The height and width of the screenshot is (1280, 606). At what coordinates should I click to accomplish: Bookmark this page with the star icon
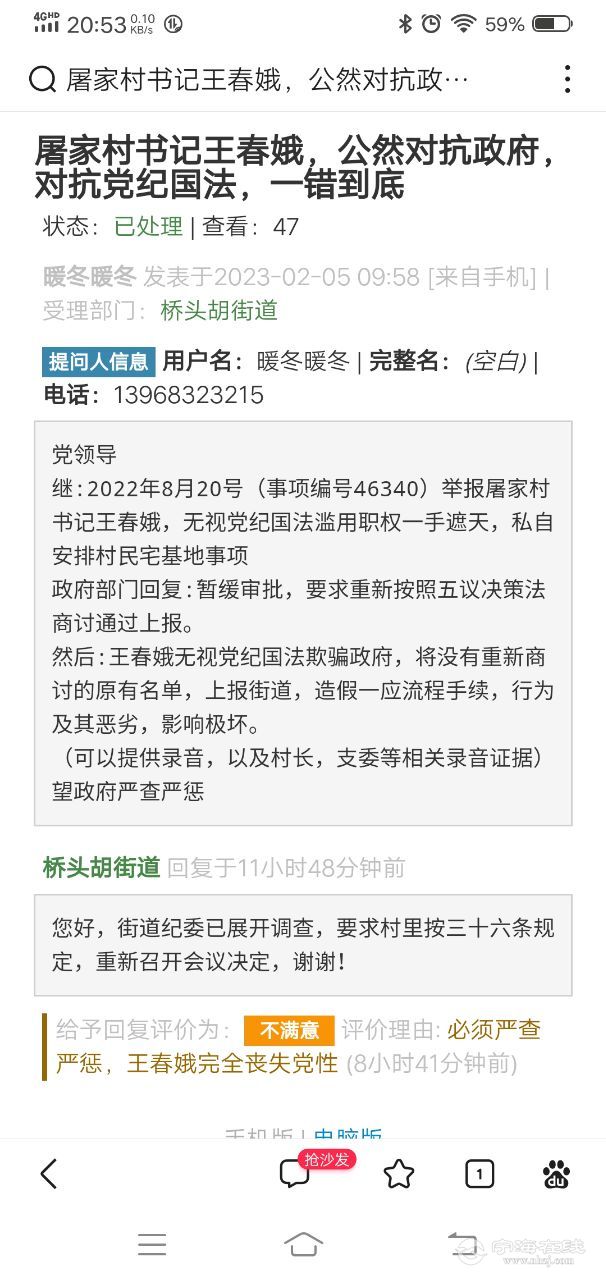click(399, 1174)
